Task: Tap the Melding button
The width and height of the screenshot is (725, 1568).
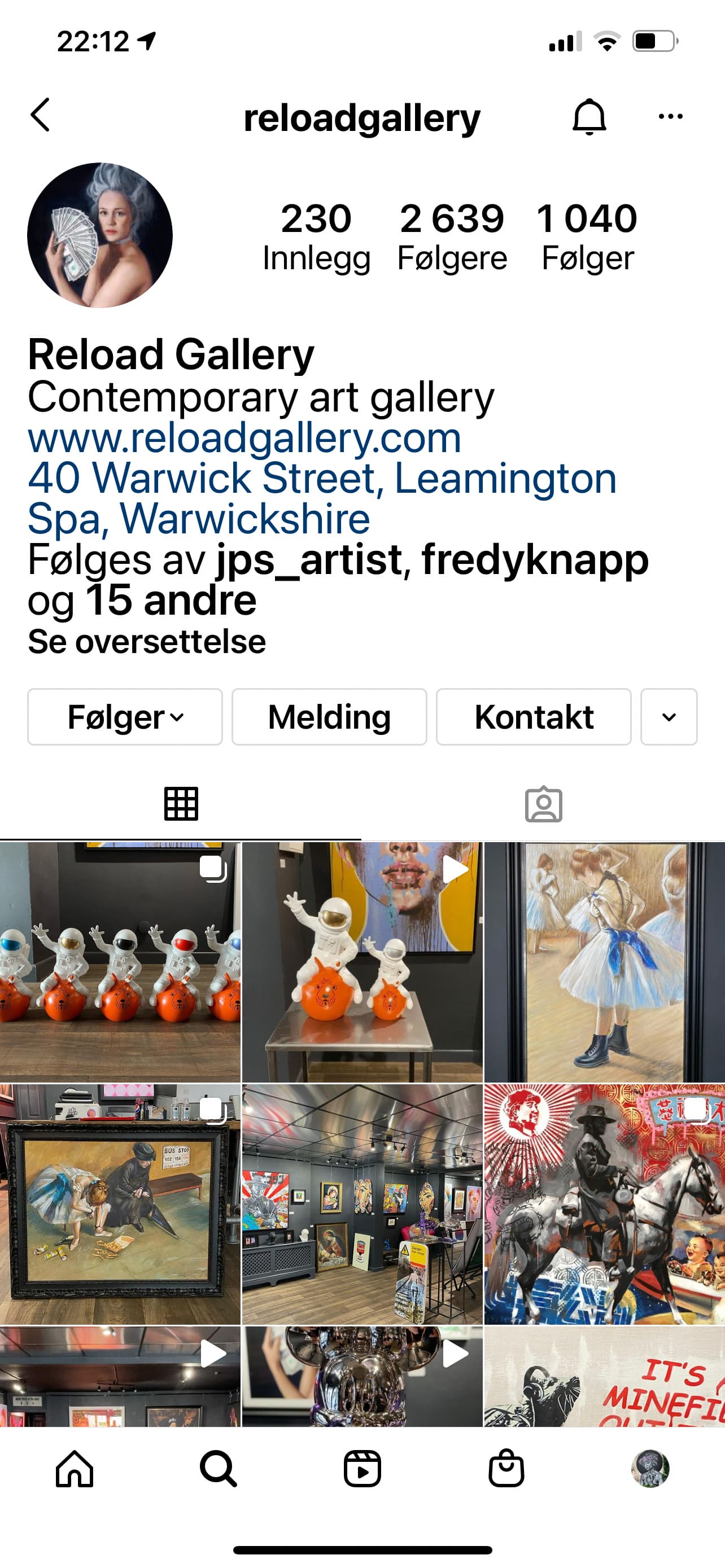Action: (329, 717)
